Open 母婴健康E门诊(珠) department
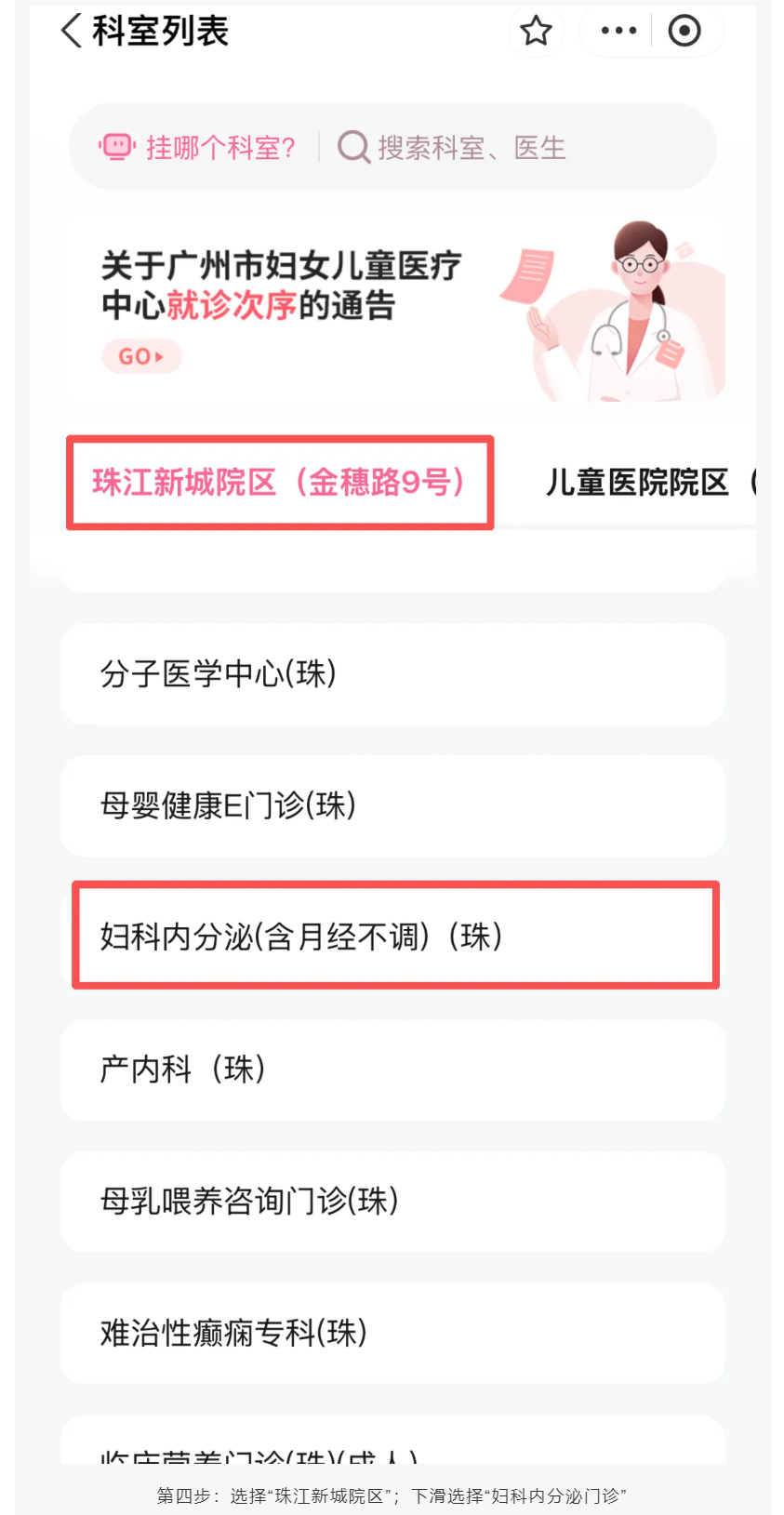 pos(392,805)
